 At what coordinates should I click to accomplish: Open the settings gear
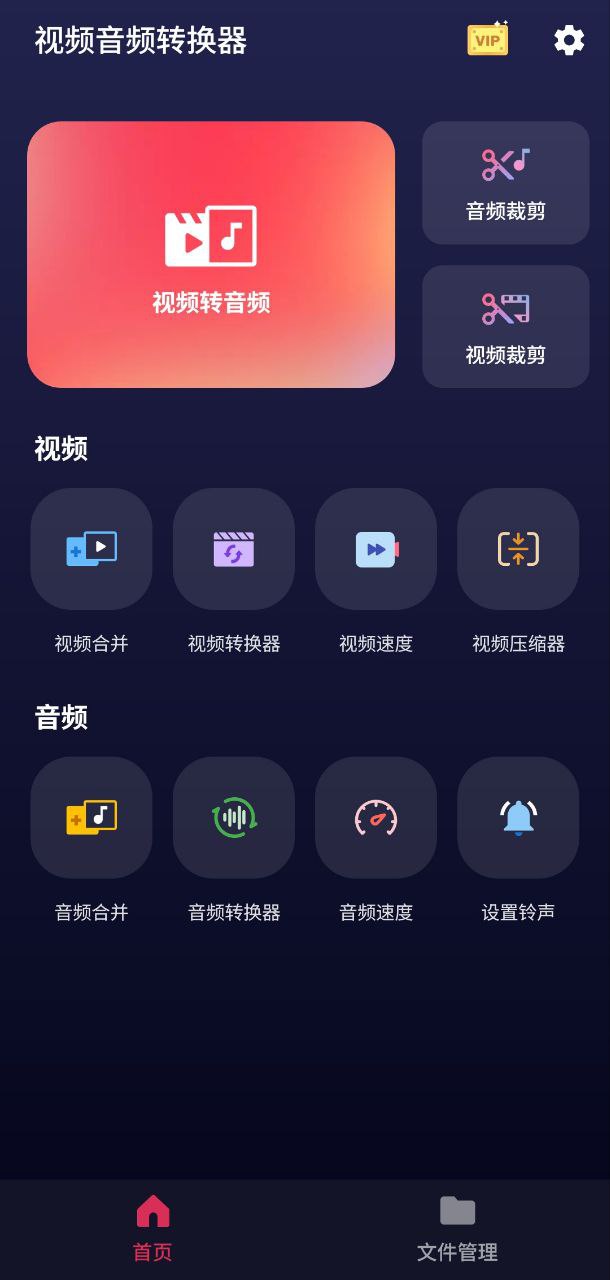(569, 40)
